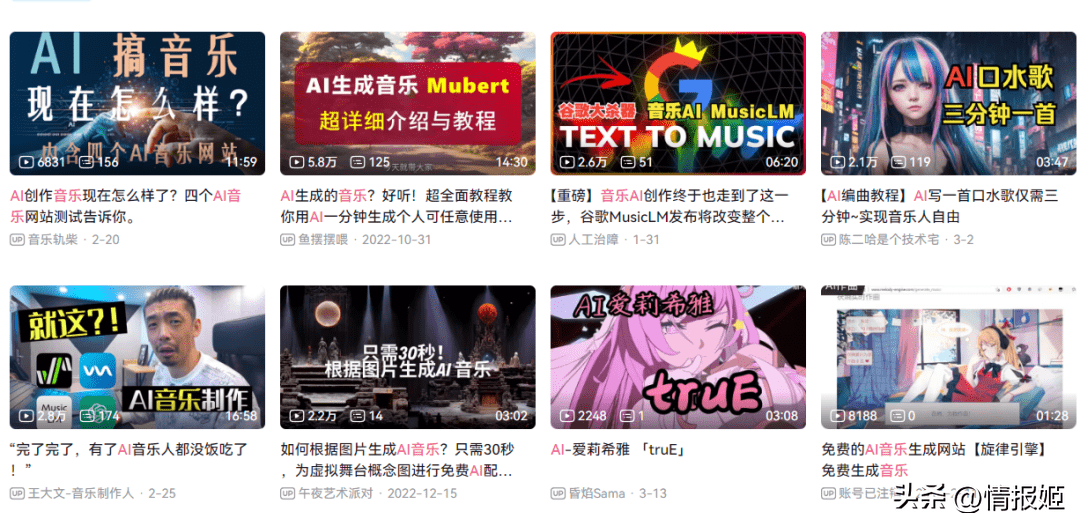Viewport: 1080px width, 526px height.
Task: Visit uploader 音乐轨柴's profile
Action: (56, 240)
